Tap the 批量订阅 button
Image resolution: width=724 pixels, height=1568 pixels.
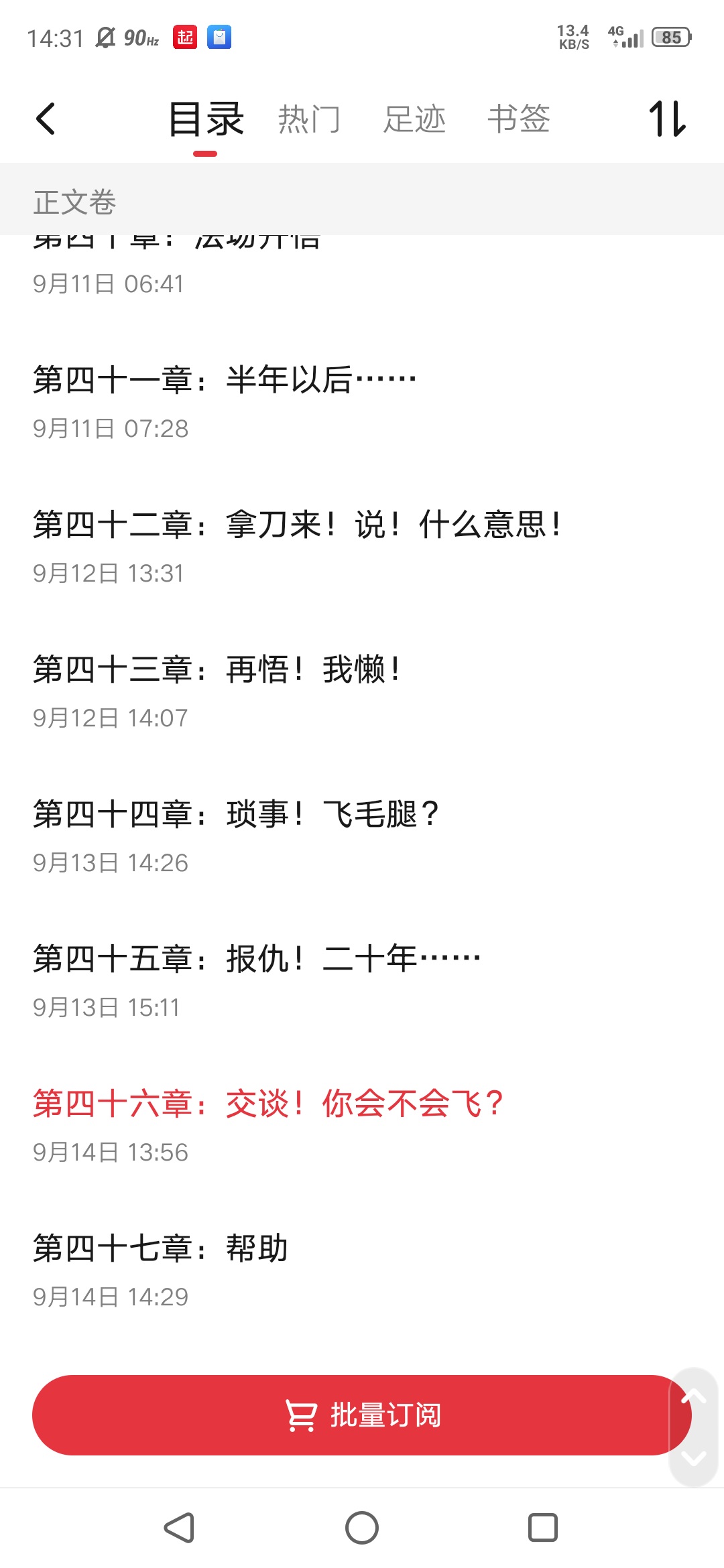pyautogui.click(x=362, y=1415)
